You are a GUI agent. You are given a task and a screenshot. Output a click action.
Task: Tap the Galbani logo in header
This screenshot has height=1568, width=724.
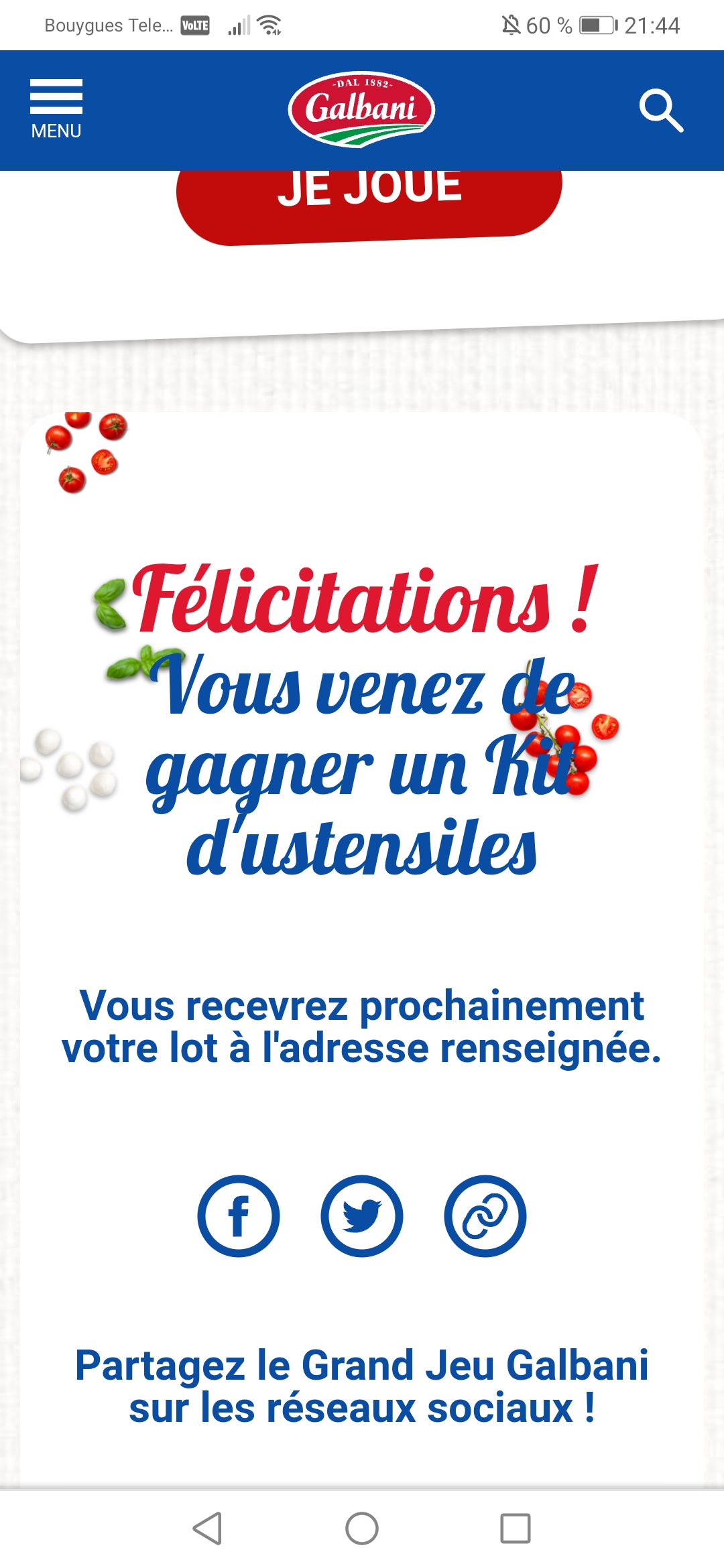pyautogui.click(x=362, y=109)
